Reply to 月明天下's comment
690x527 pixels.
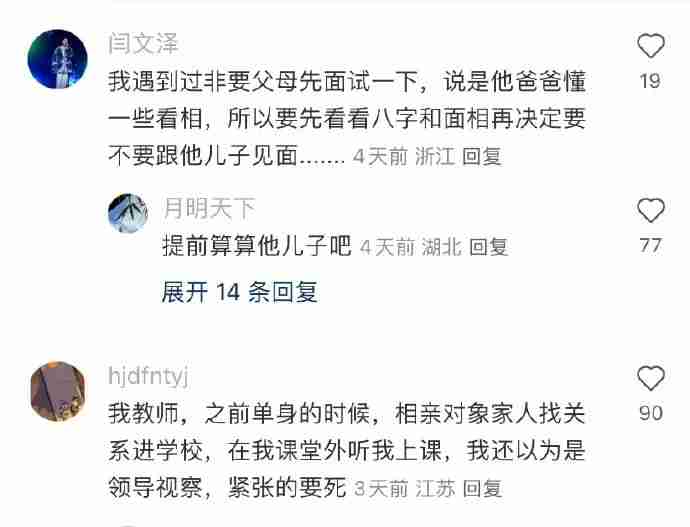(x=489, y=246)
